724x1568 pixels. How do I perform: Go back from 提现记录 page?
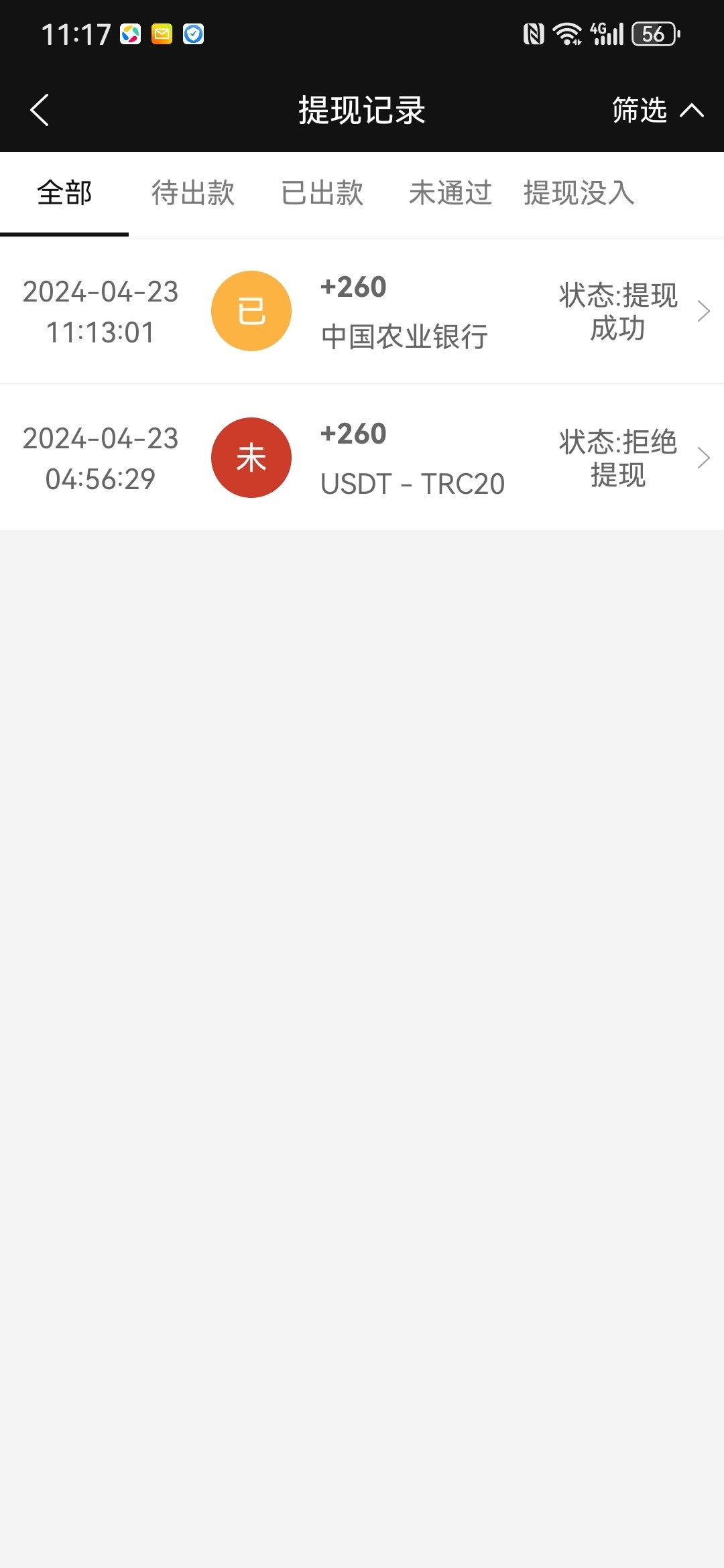tap(40, 110)
